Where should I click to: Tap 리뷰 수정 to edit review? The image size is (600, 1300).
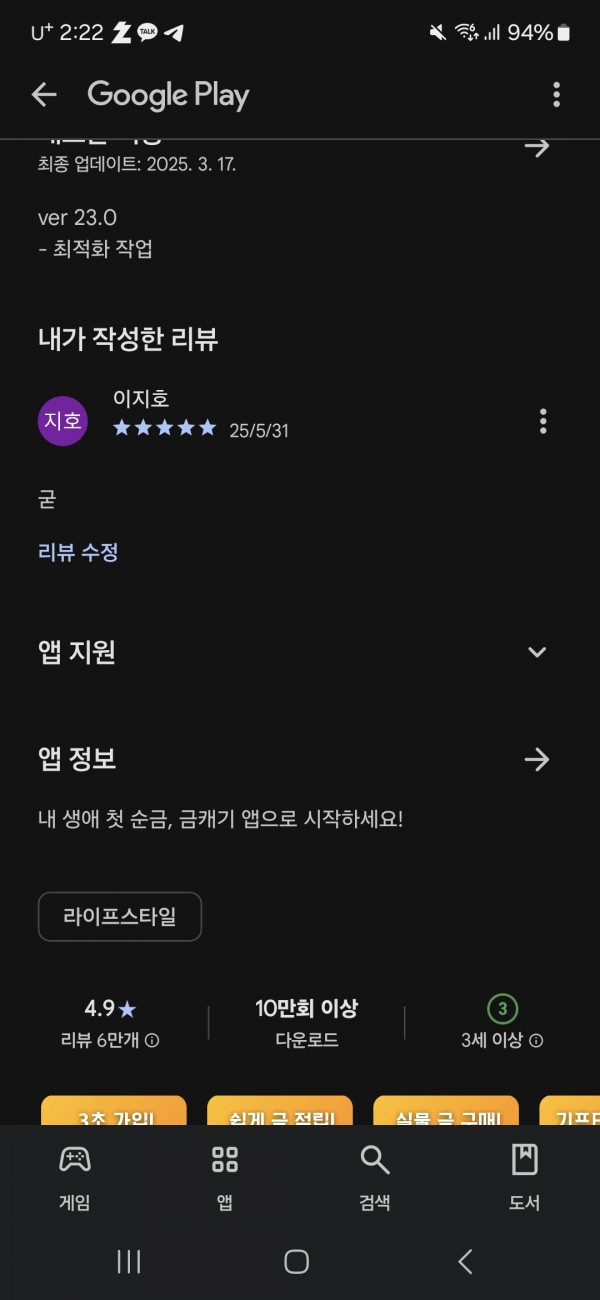pyautogui.click(x=78, y=552)
